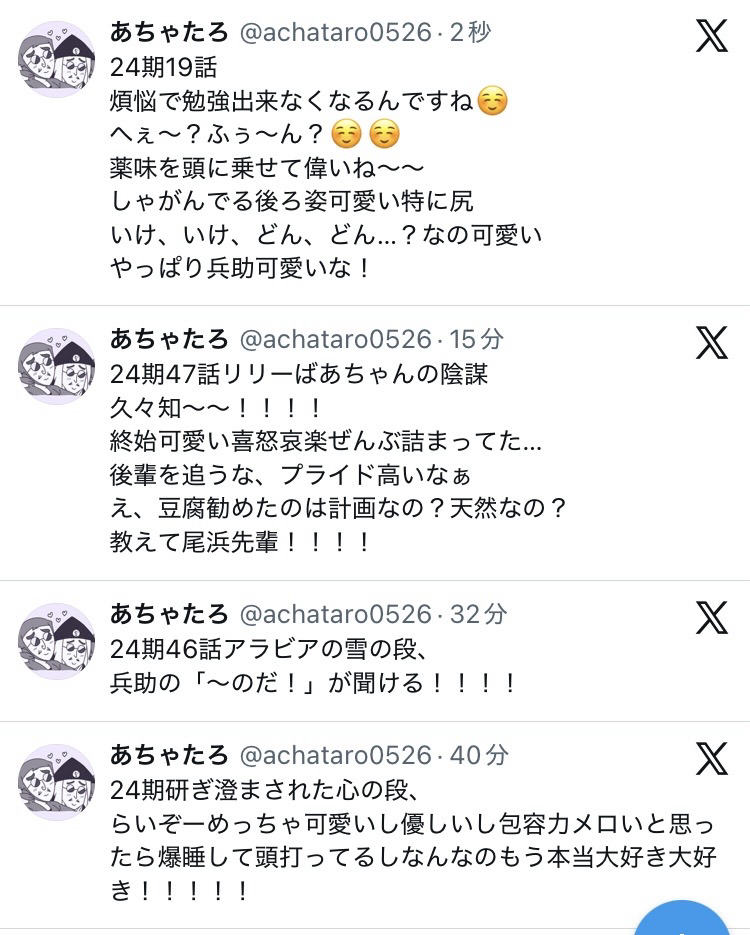Open the X logo on the 研ぎ澄まされた心の段 post
Viewport: 750px width, 935px height.
click(712, 758)
